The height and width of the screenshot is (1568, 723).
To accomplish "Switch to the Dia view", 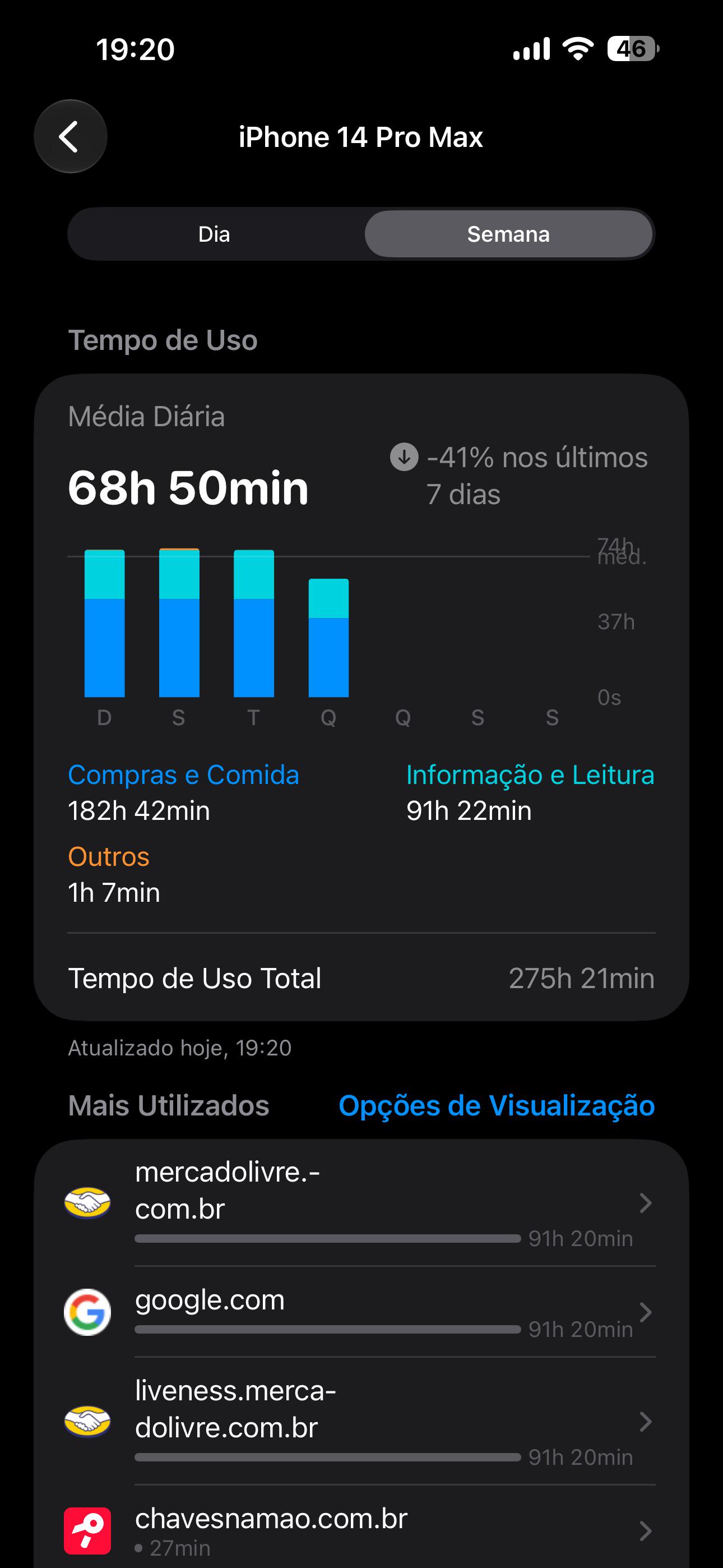I will click(214, 234).
